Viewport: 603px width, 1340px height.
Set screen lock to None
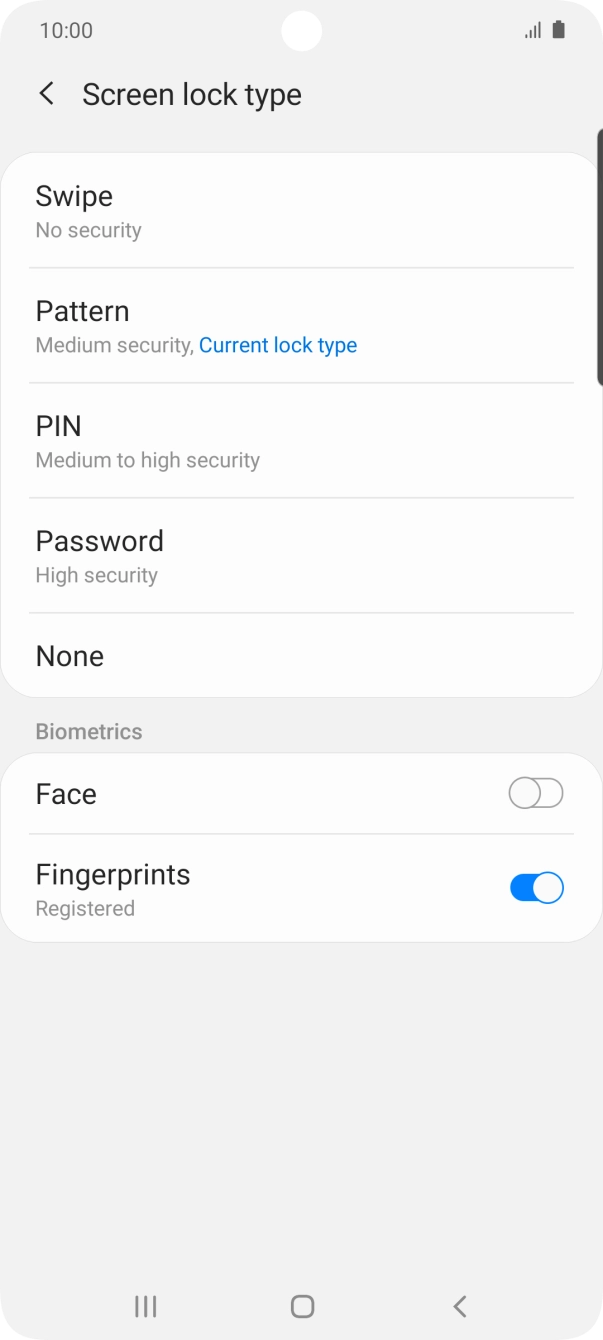click(x=301, y=656)
